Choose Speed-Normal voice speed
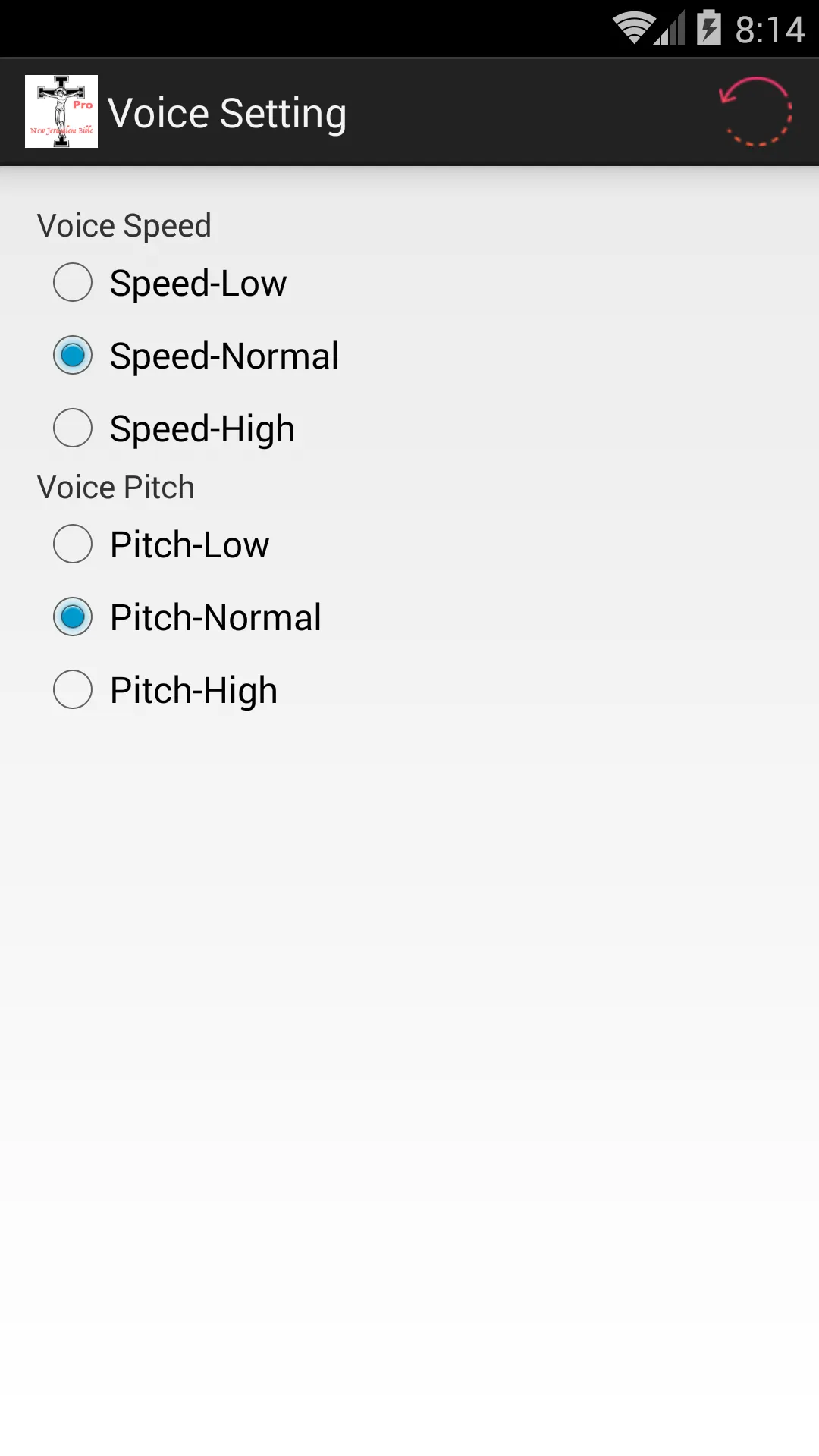 coord(196,356)
